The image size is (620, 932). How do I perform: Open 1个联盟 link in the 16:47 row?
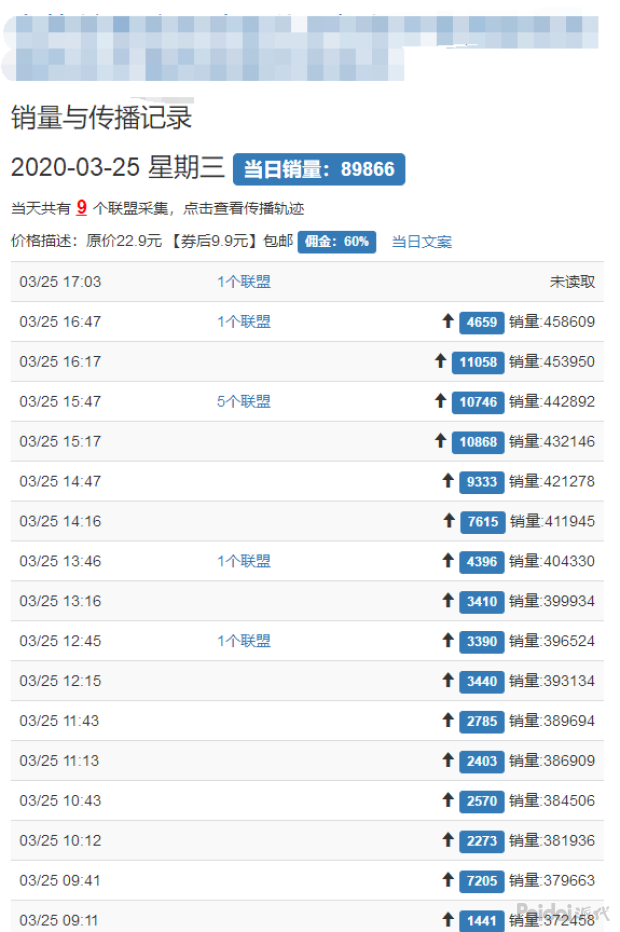(x=244, y=322)
